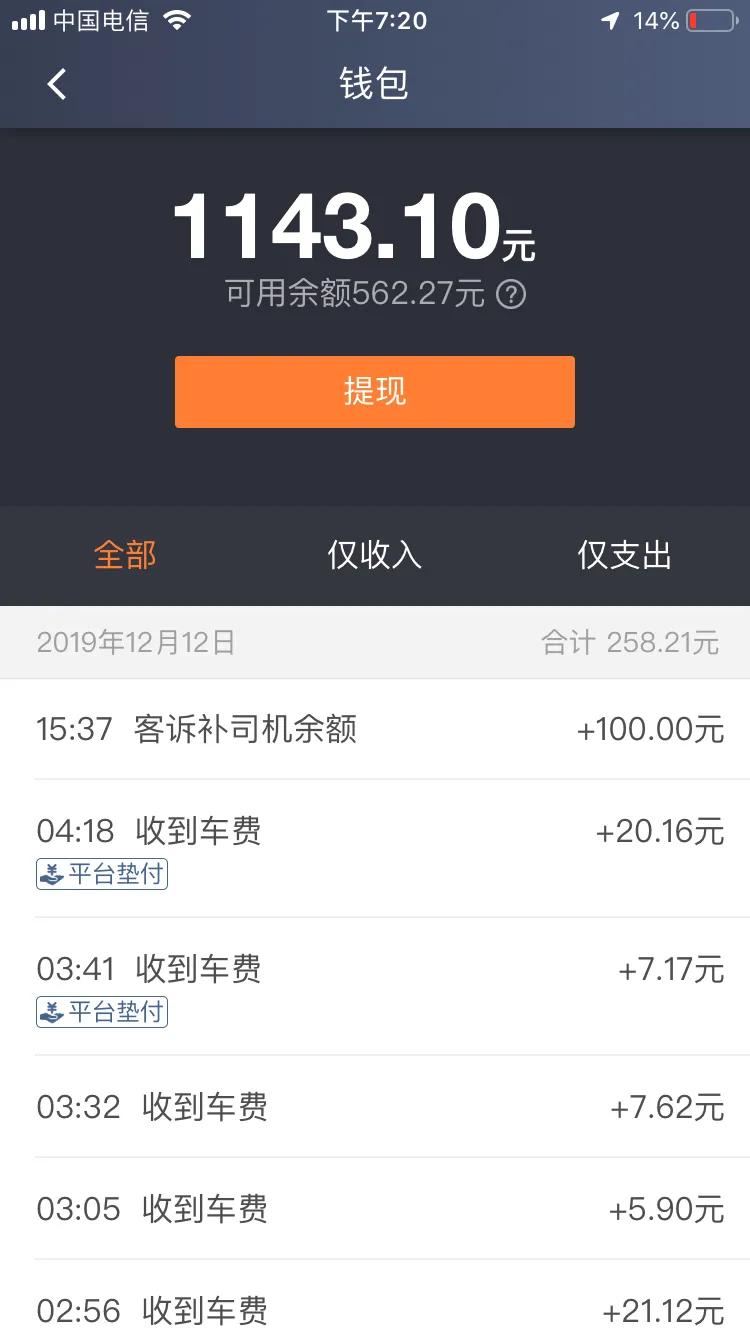Tap the 平台垫付 badge under the 04:18 fare
Image resolution: width=750 pixels, height=1334 pixels.
(101, 873)
